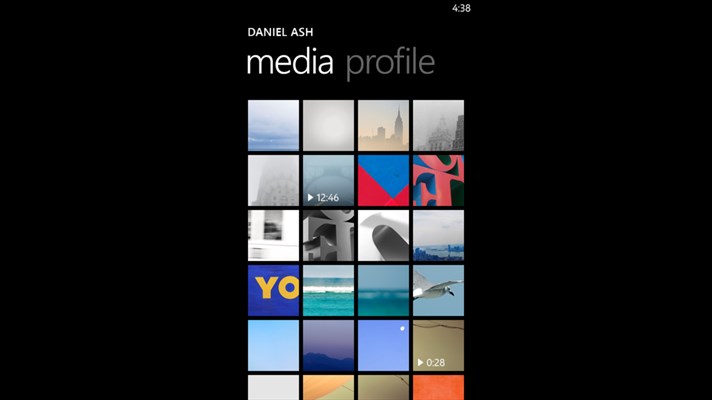Screen dimensions: 712x400
Task: Switch to the profile pivot tab
Action: click(390, 63)
